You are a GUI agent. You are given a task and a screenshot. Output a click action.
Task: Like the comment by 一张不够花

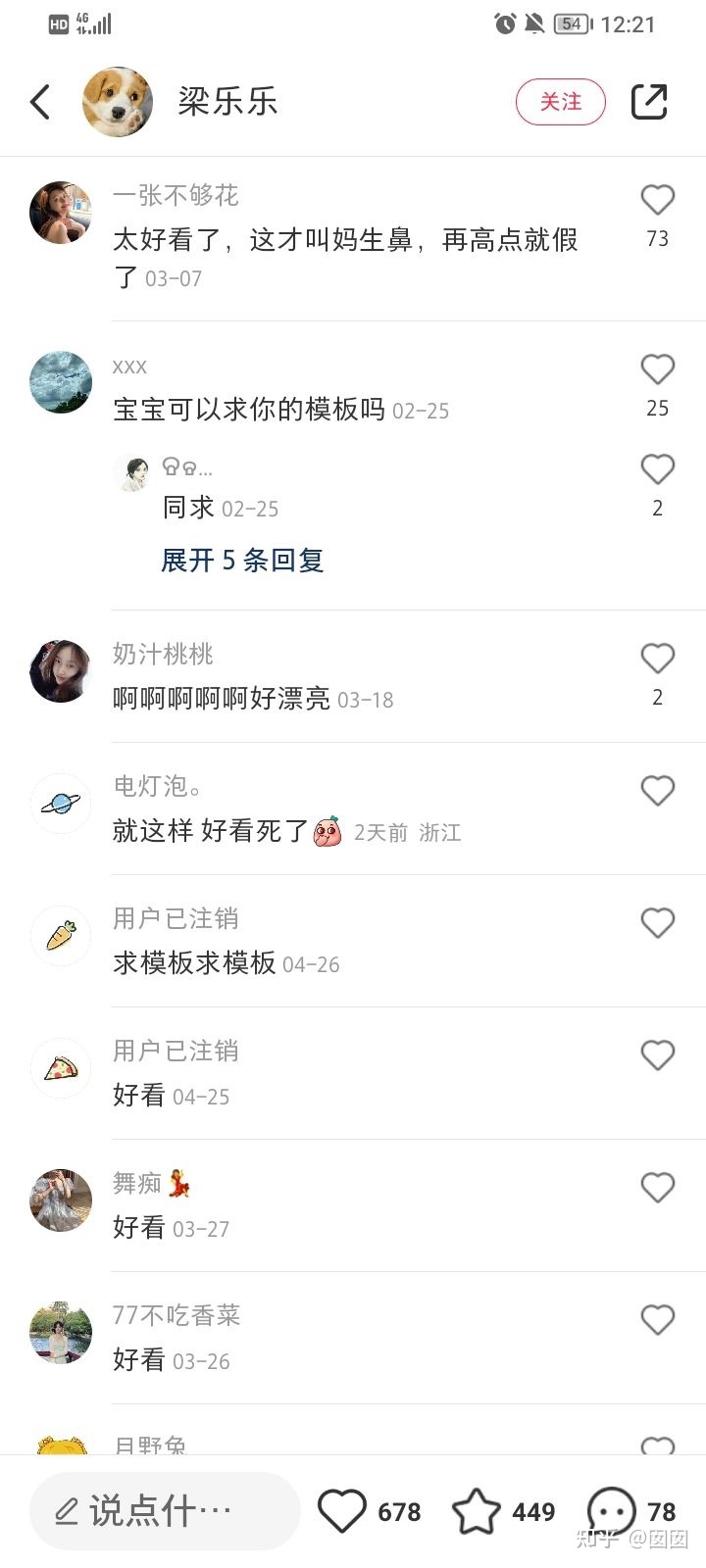click(658, 200)
